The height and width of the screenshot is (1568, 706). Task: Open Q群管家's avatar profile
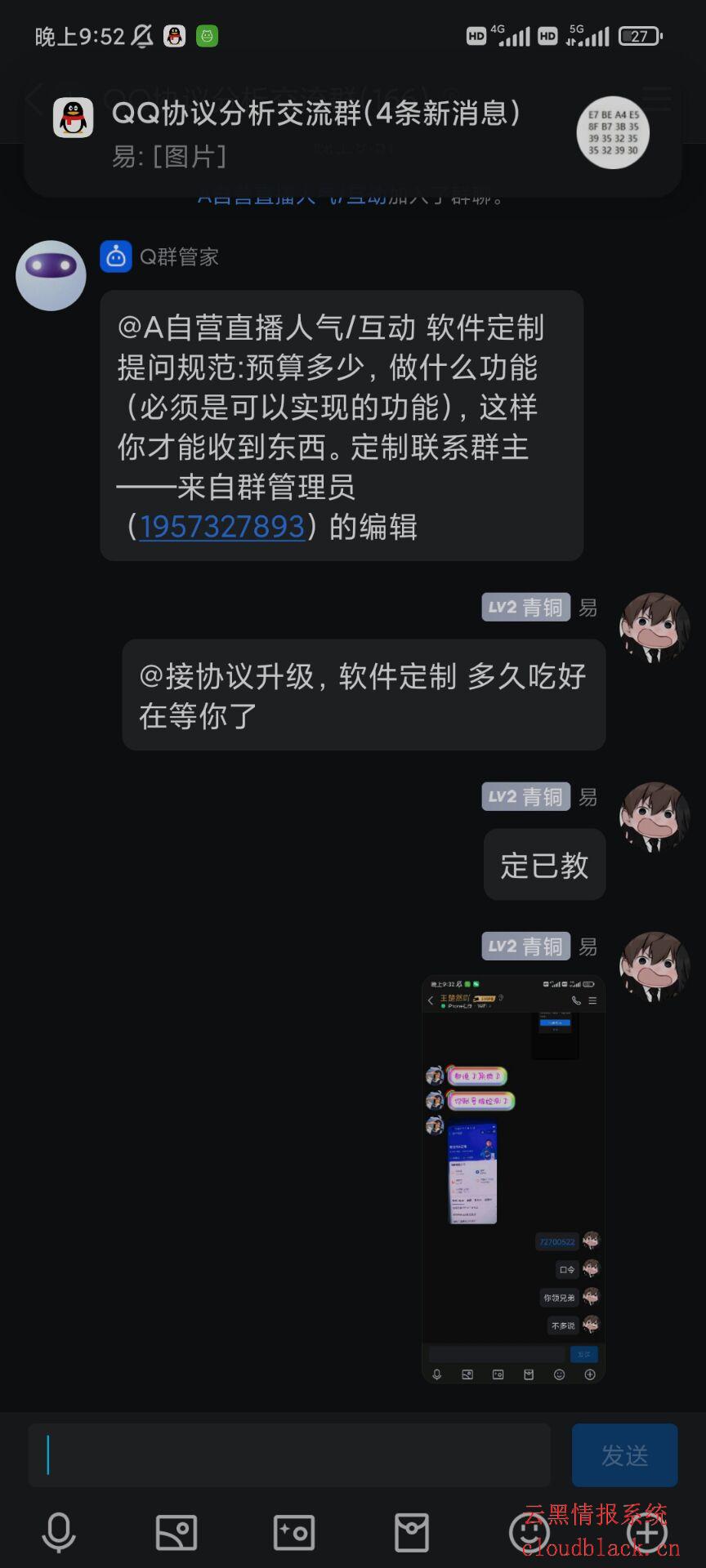[51, 275]
